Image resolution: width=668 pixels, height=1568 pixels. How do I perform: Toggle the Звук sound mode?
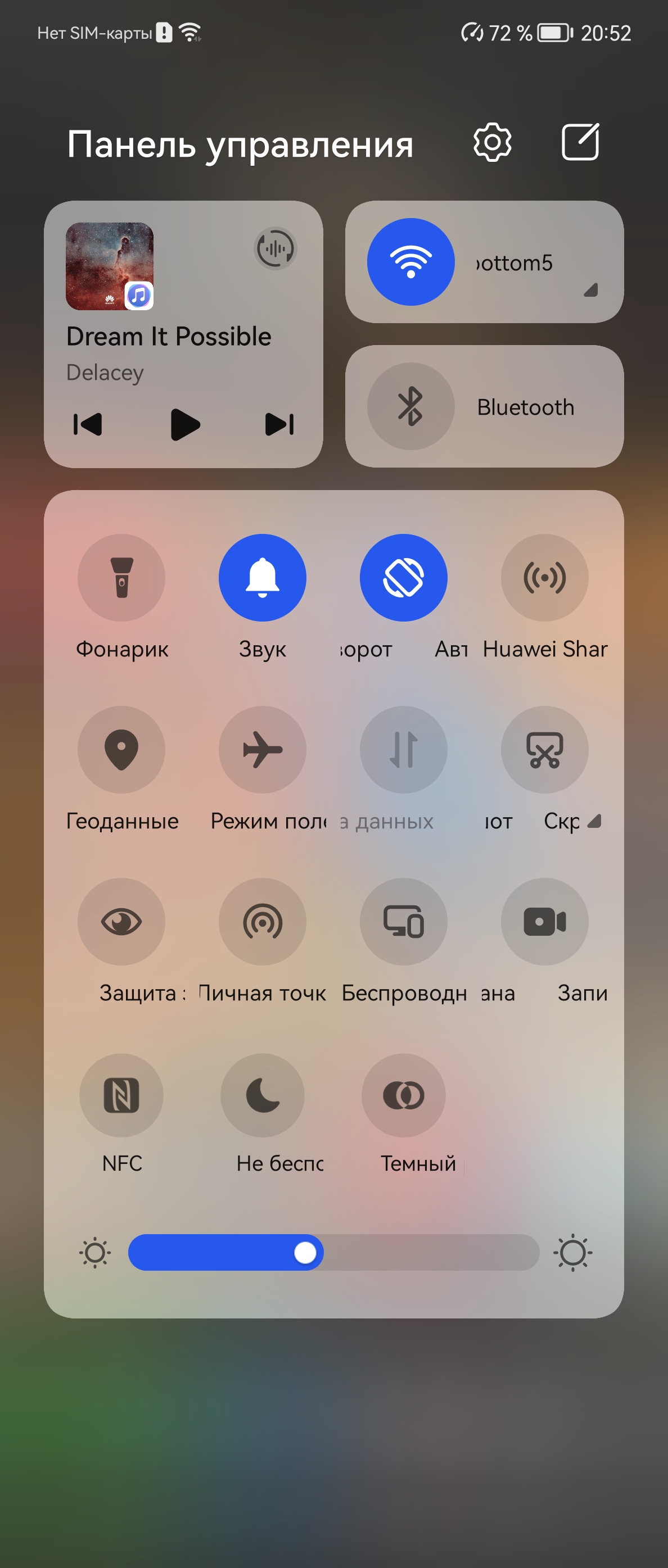263,578
